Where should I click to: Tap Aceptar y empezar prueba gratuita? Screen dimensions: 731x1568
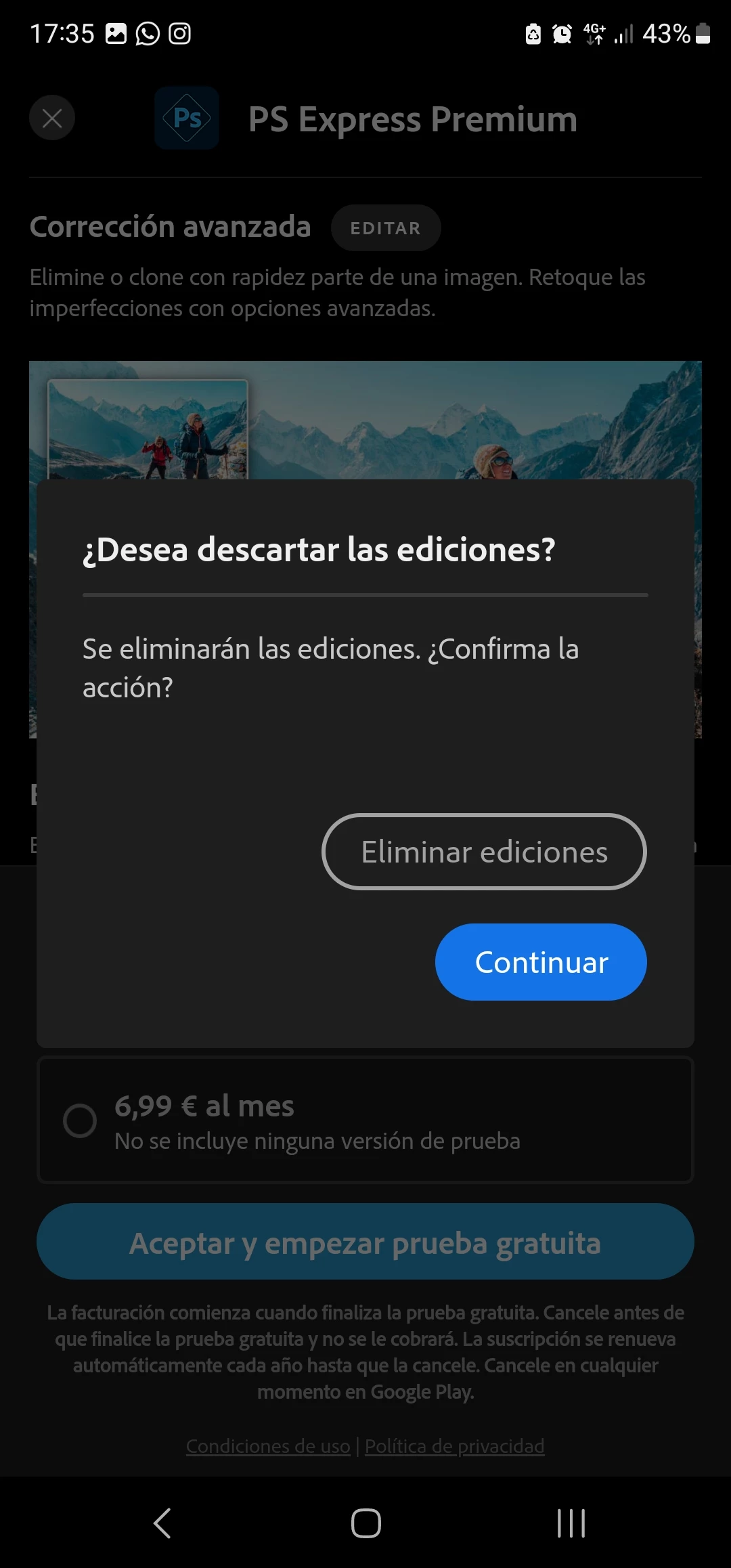pyautogui.click(x=365, y=1242)
